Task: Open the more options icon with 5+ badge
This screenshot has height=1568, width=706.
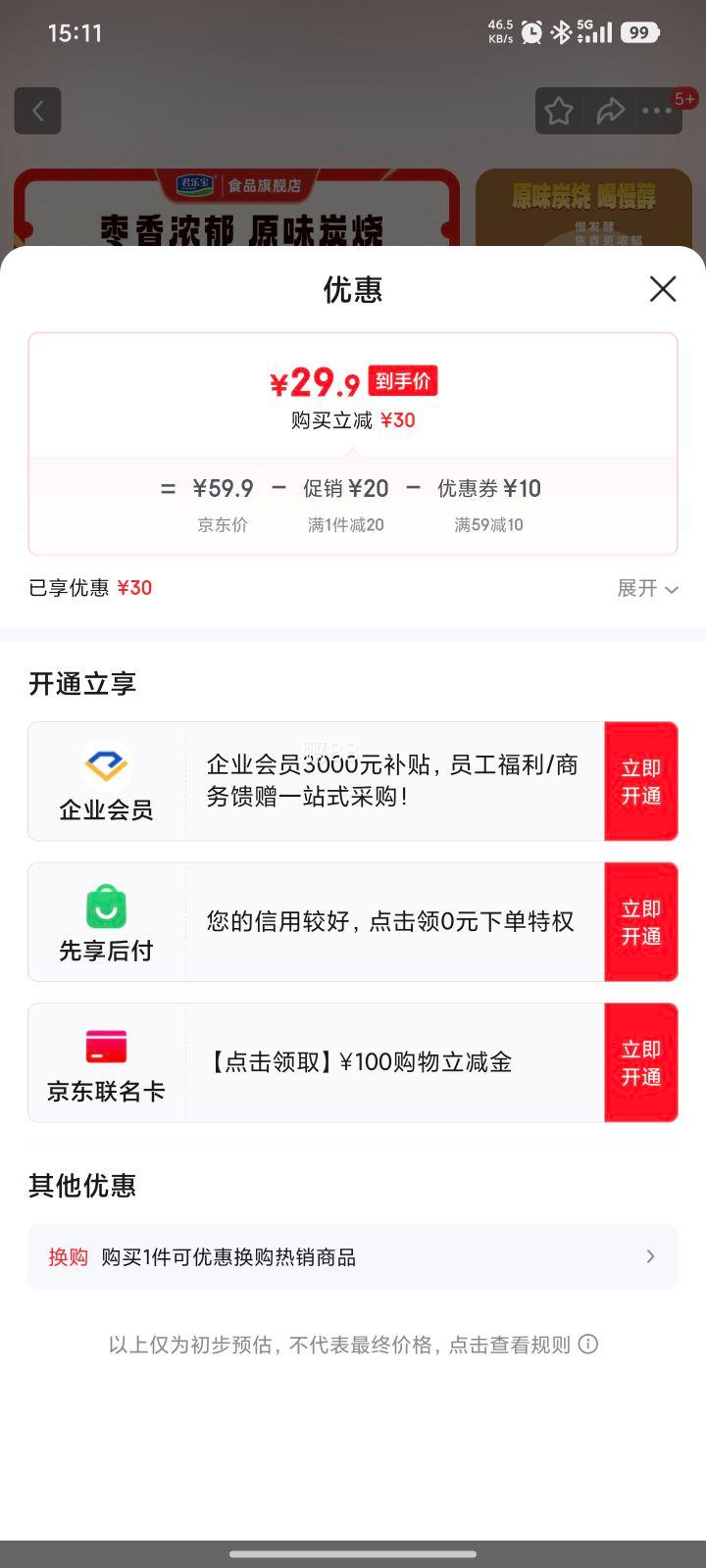Action: point(659,111)
